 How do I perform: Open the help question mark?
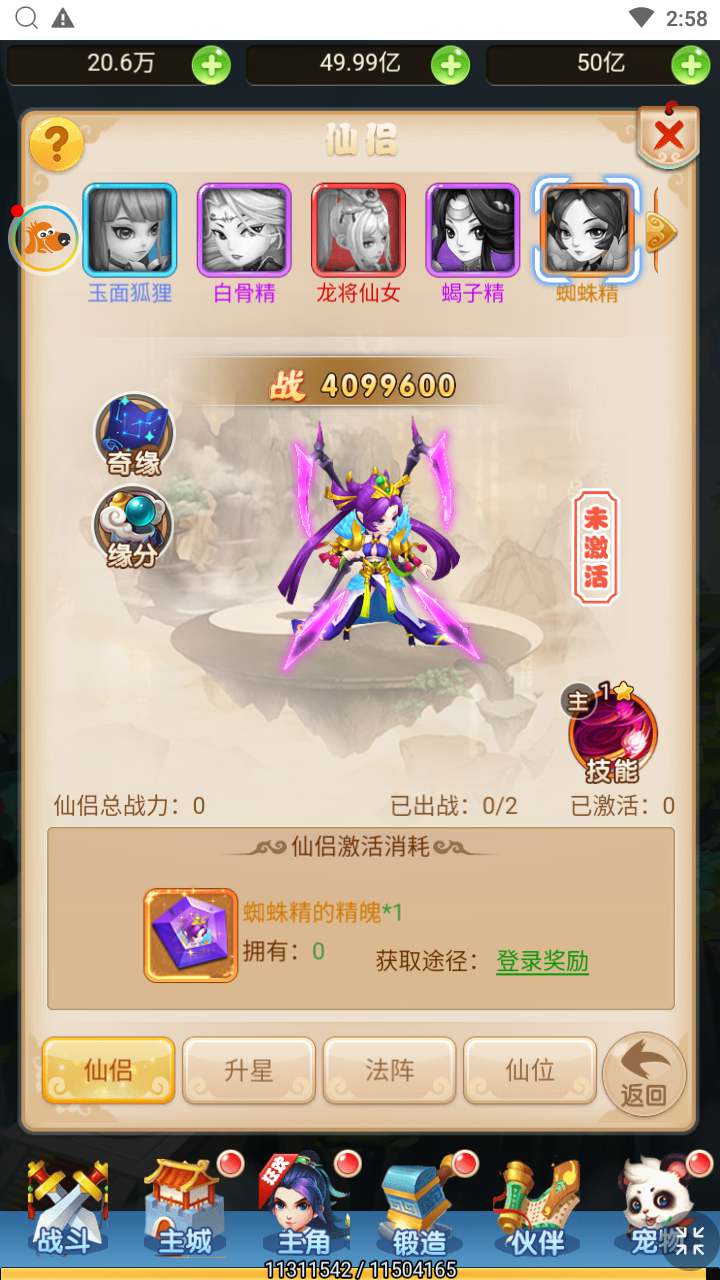tap(56, 146)
